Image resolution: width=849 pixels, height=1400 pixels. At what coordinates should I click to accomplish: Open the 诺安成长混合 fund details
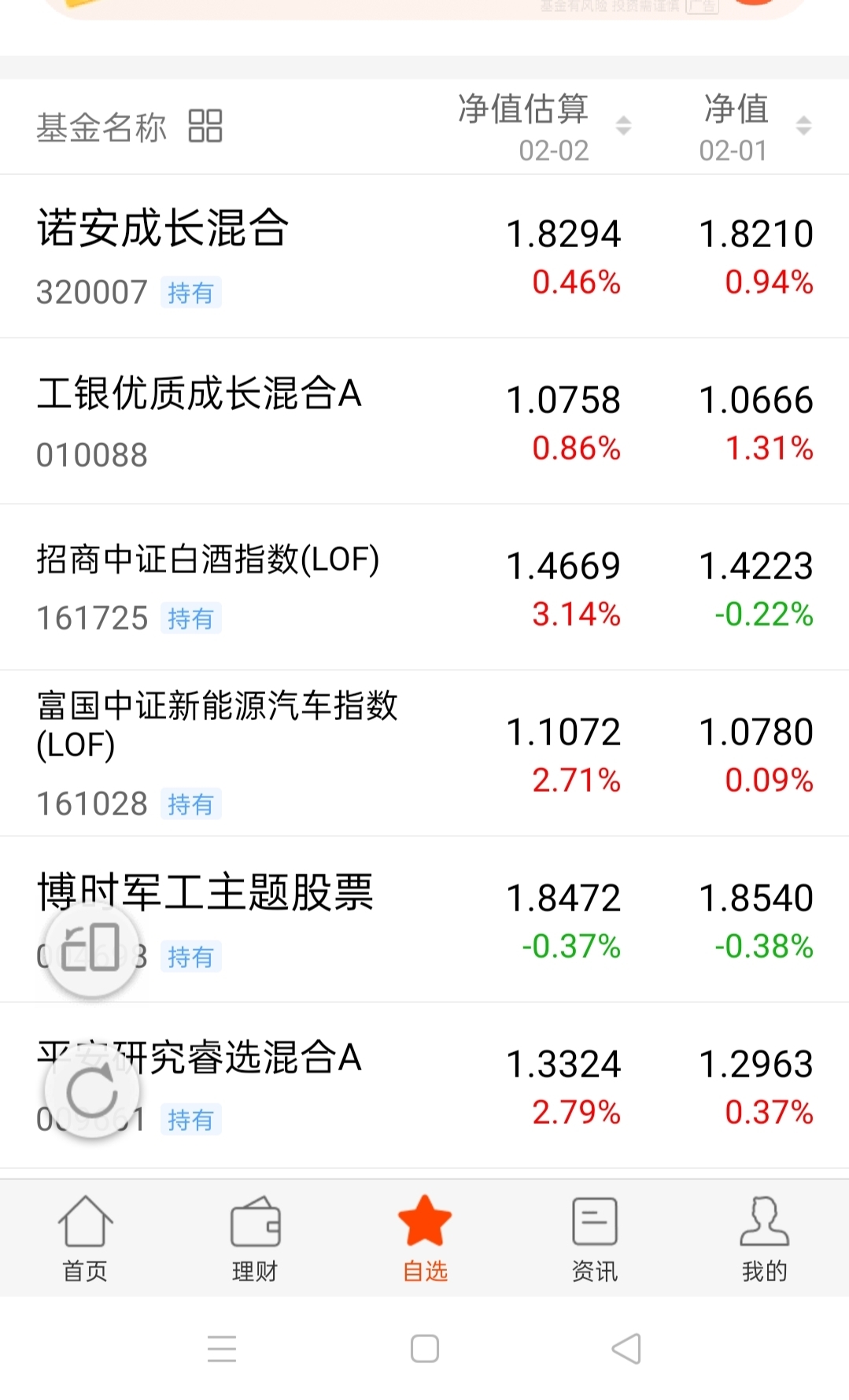point(164,231)
